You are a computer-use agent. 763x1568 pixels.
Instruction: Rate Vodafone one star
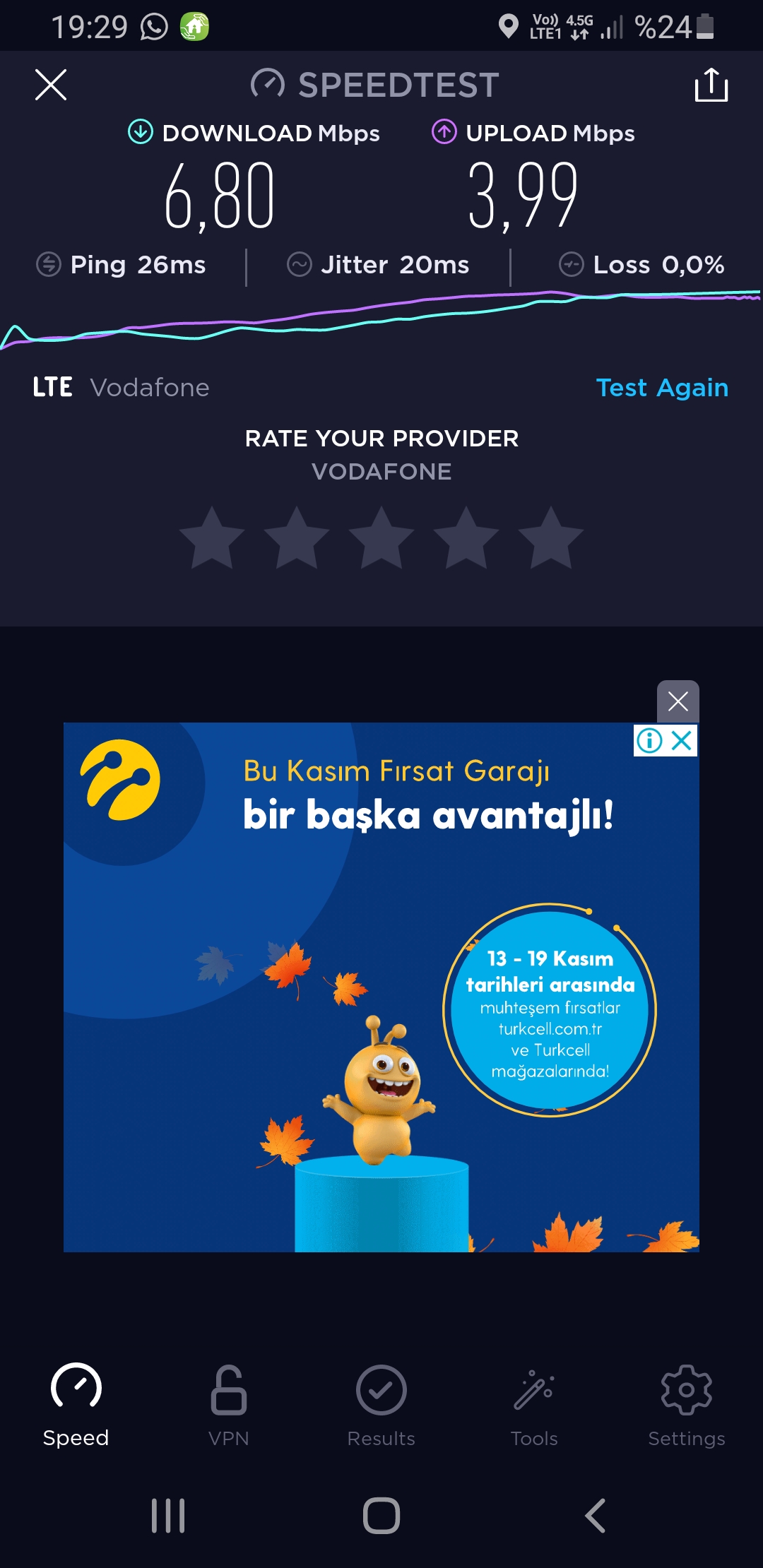pos(212,538)
